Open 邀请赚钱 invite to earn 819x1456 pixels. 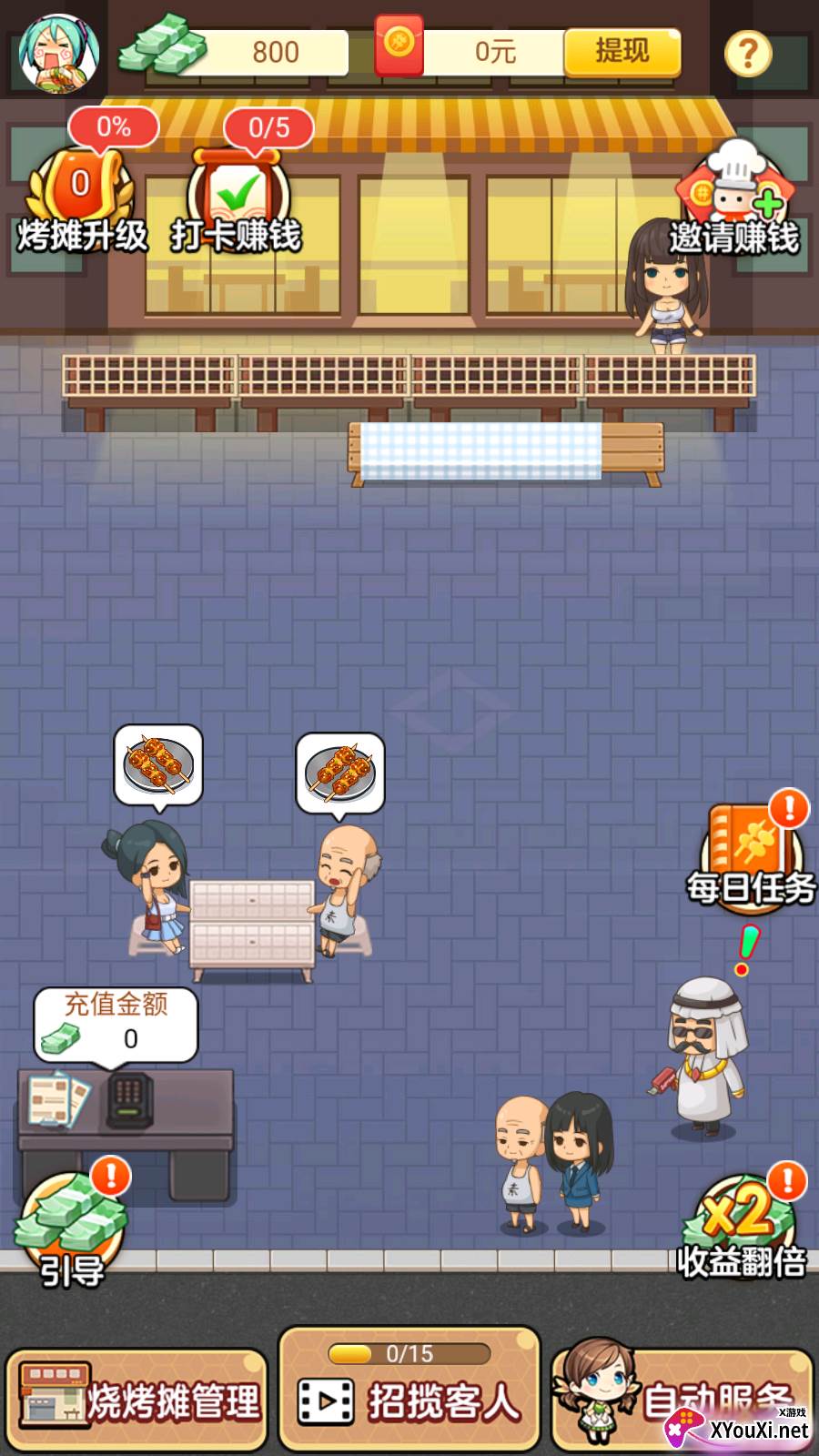tap(734, 198)
